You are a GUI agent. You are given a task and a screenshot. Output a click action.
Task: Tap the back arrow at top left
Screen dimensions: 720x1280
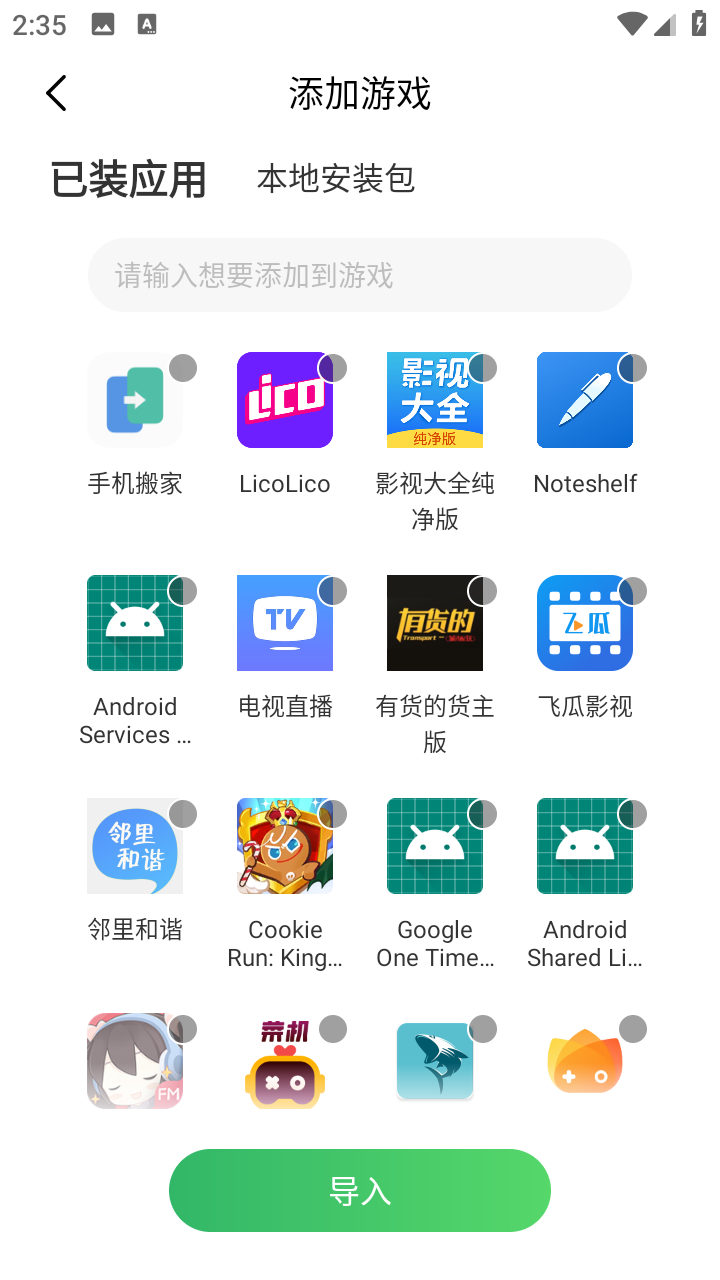pos(56,92)
